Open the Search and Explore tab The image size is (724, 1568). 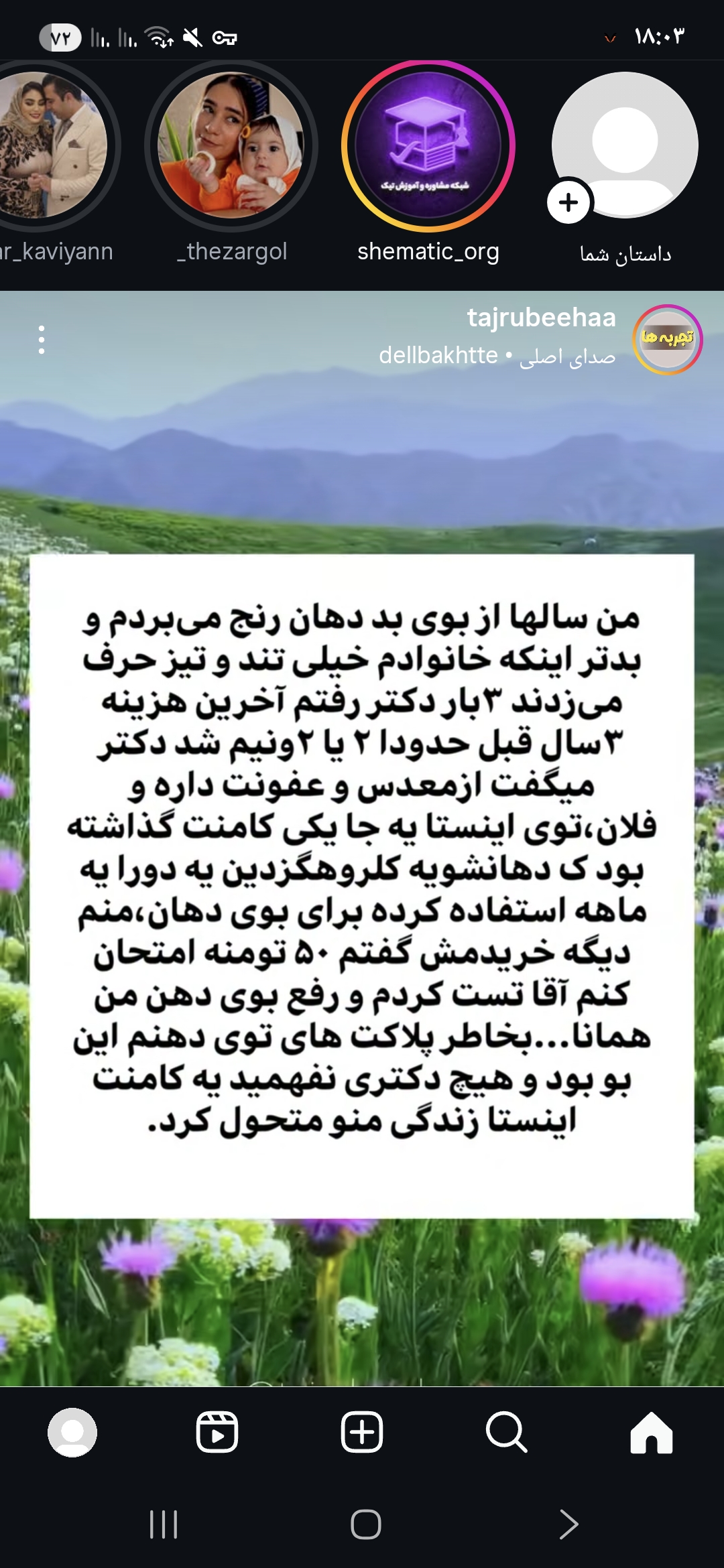point(506,1433)
